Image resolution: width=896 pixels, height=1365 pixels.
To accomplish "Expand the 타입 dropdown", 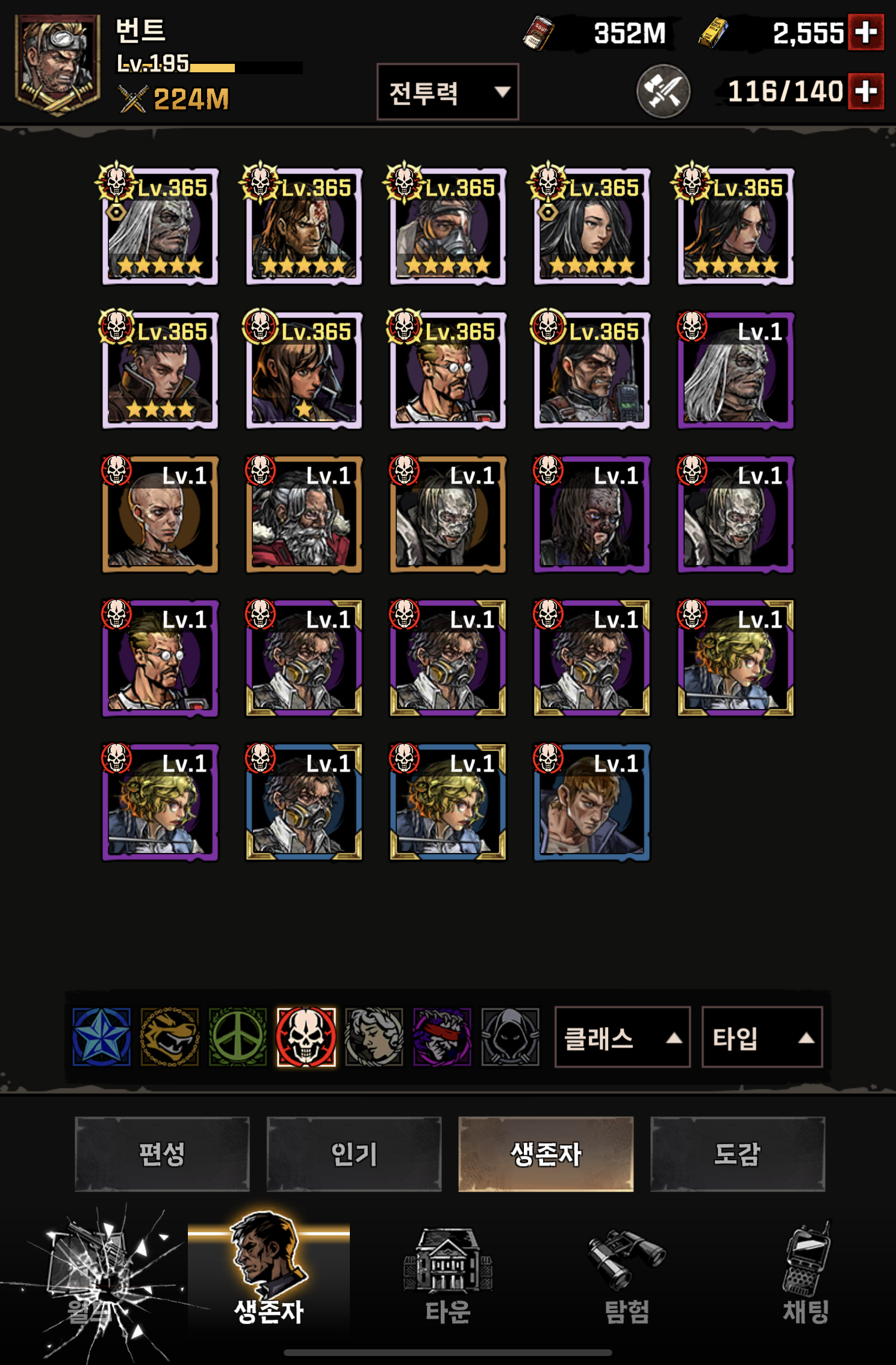I will 762,1037.
